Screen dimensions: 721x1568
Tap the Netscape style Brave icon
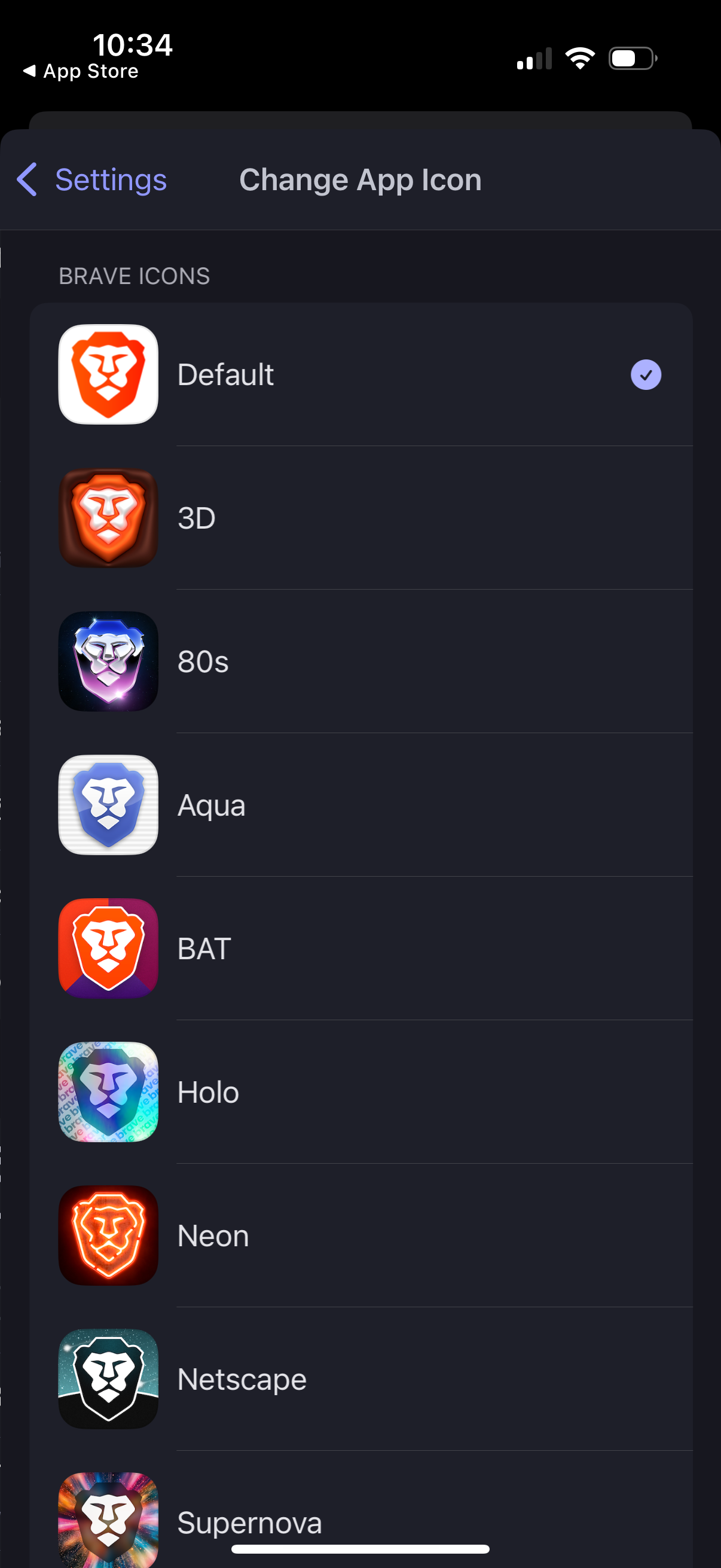(x=108, y=1378)
